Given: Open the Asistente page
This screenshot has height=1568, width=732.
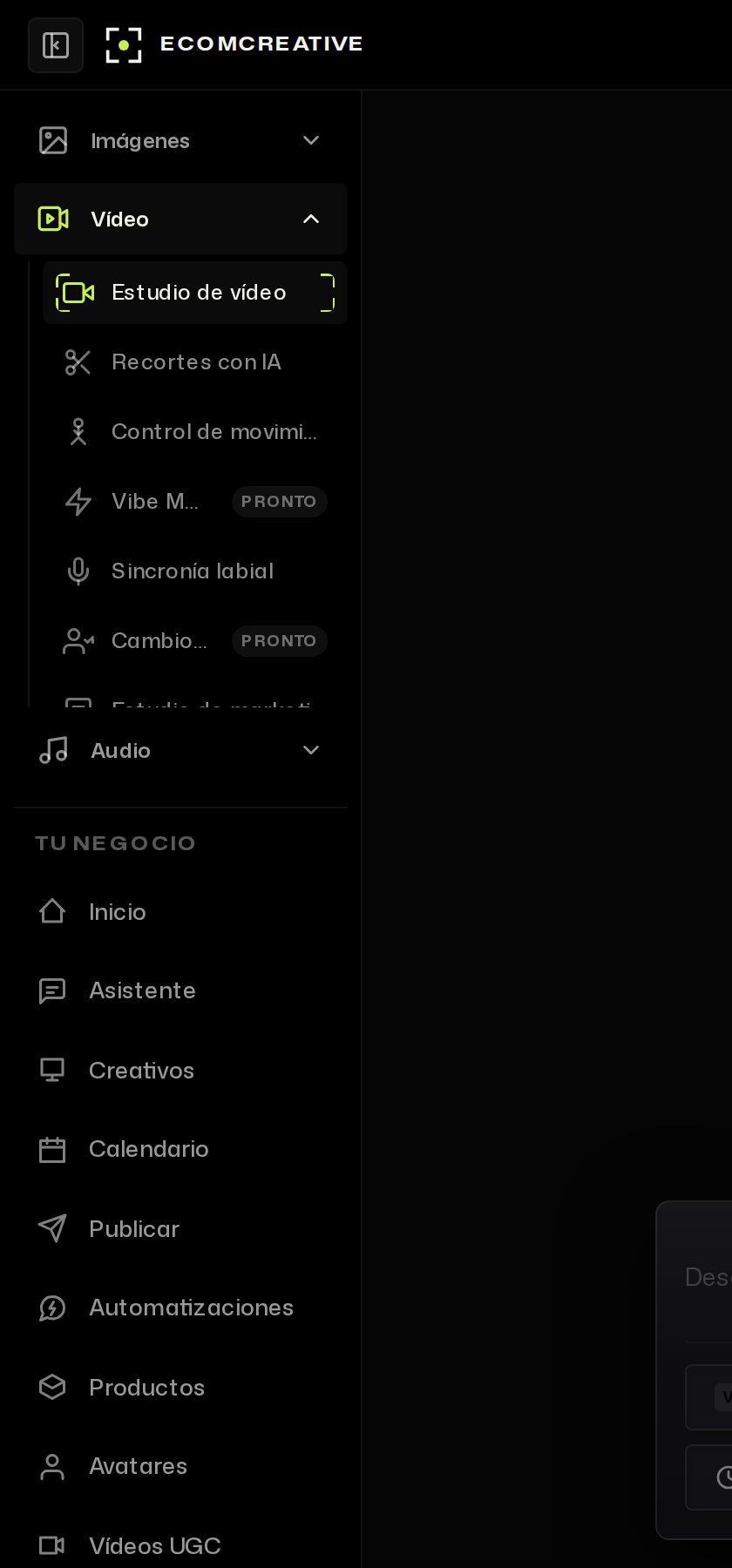Looking at the screenshot, I should pyautogui.click(x=180, y=990).
